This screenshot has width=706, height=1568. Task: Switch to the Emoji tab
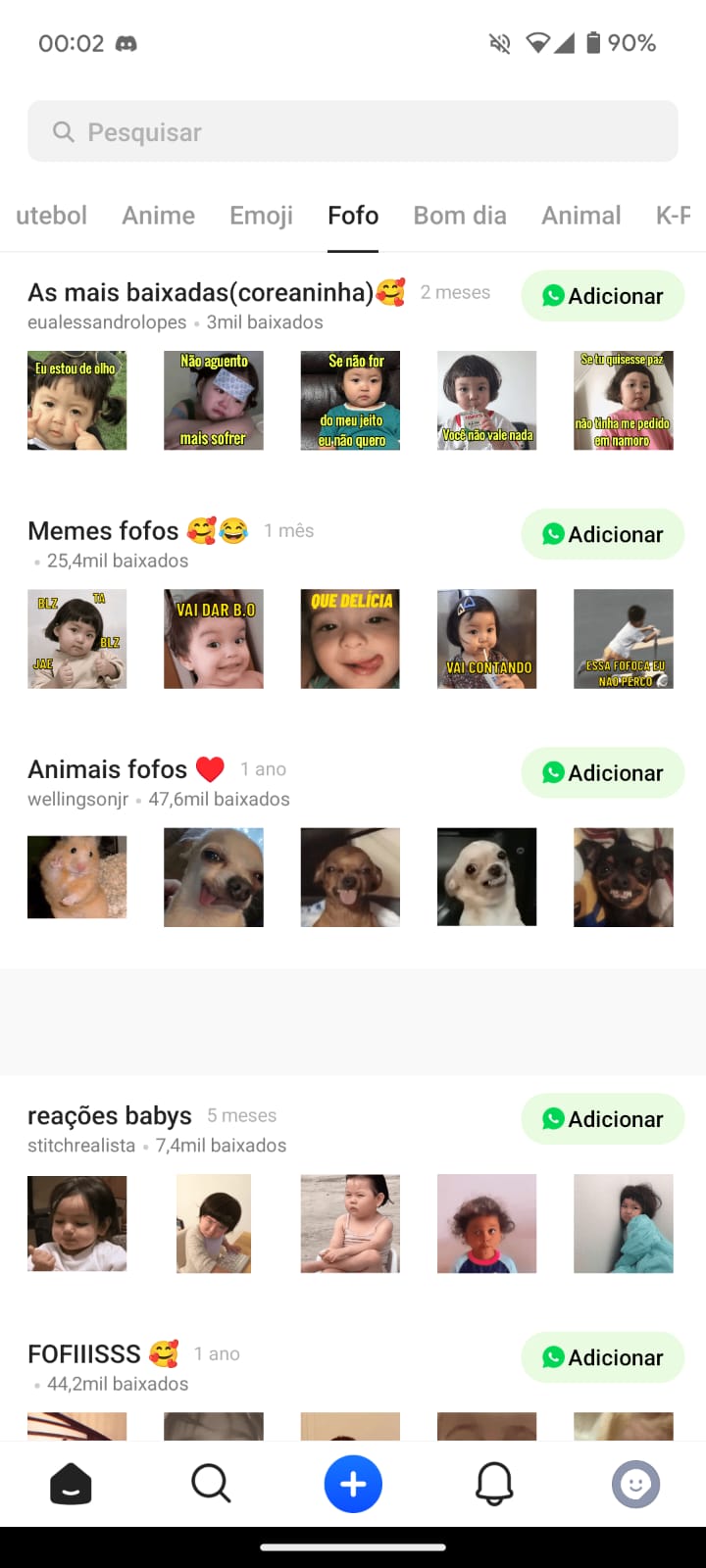pyautogui.click(x=261, y=216)
